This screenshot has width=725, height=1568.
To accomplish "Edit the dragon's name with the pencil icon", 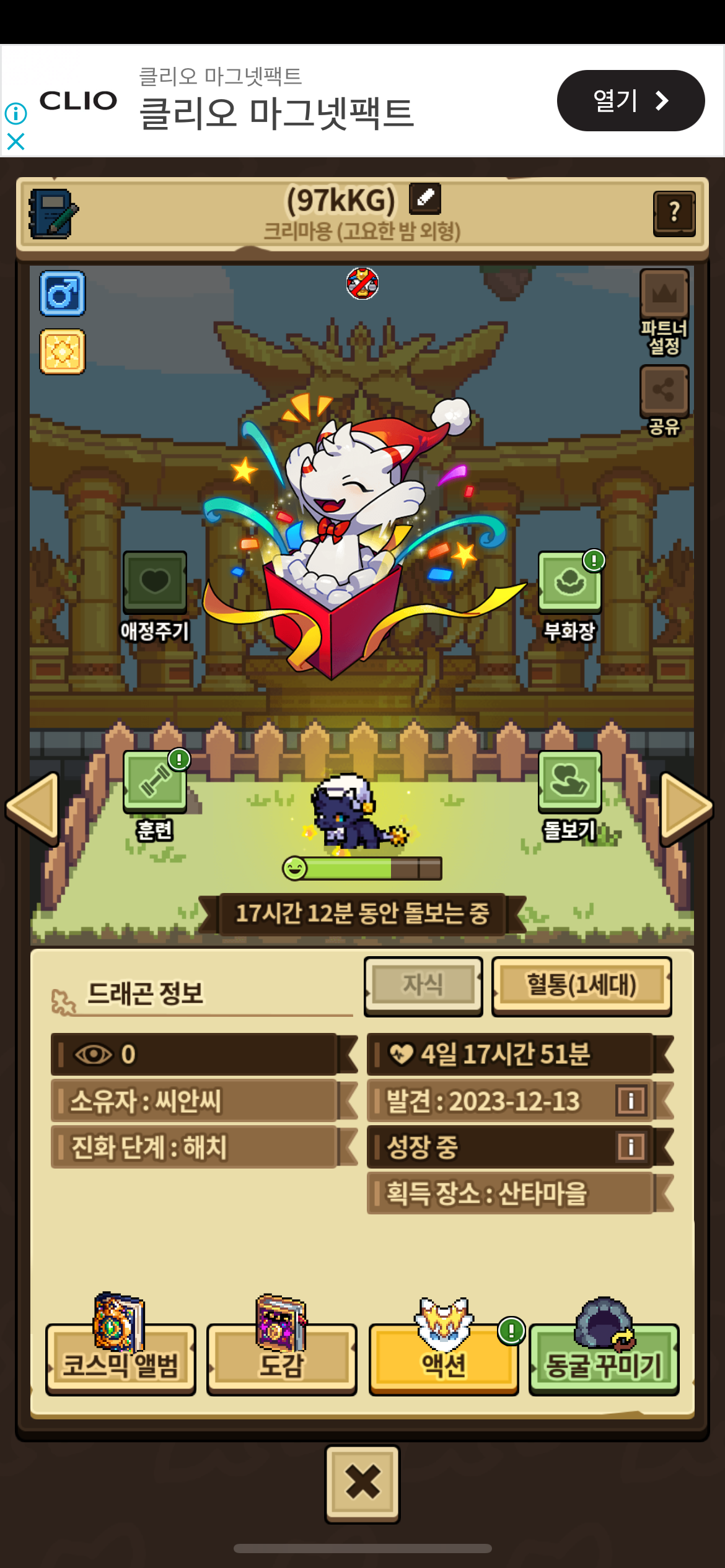I will (425, 199).
